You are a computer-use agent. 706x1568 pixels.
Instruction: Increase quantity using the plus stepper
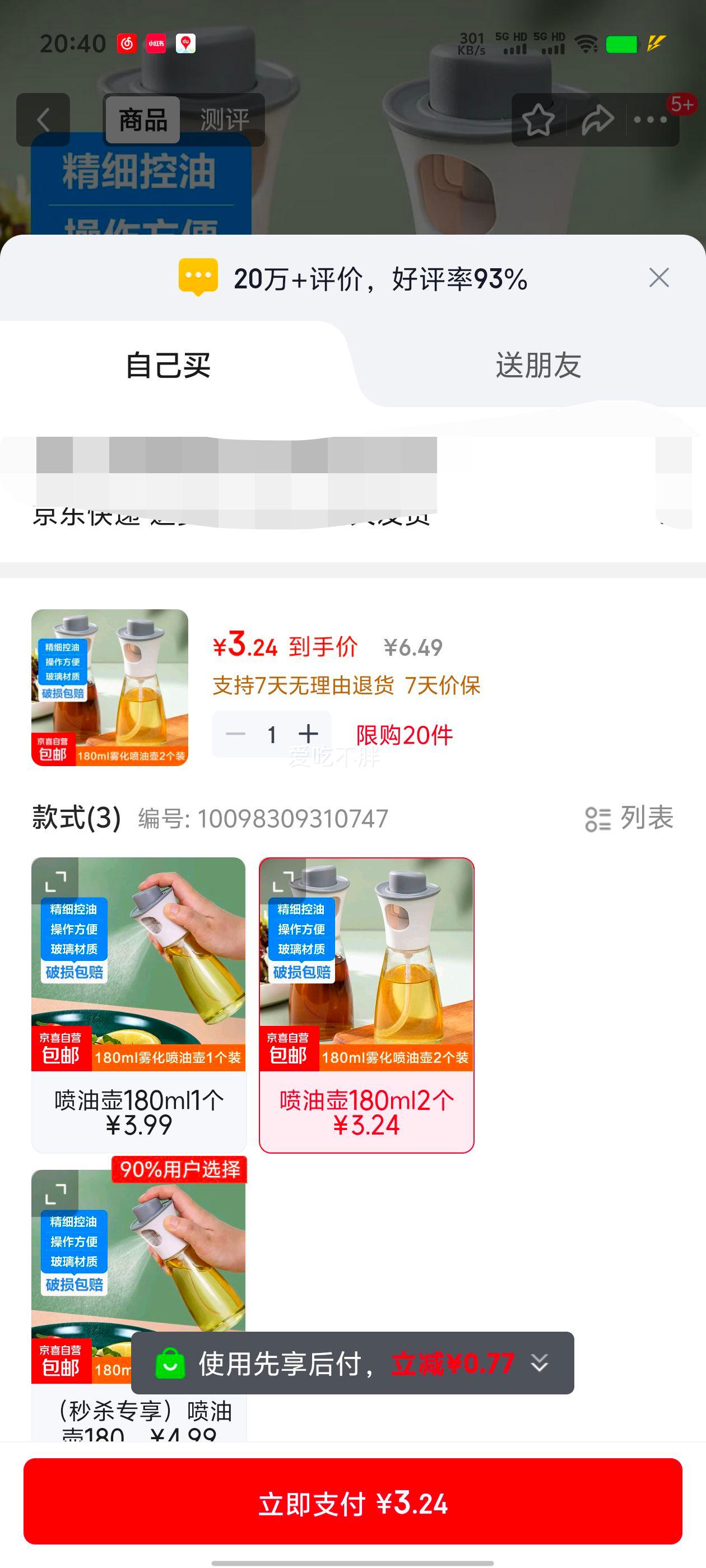309,734
